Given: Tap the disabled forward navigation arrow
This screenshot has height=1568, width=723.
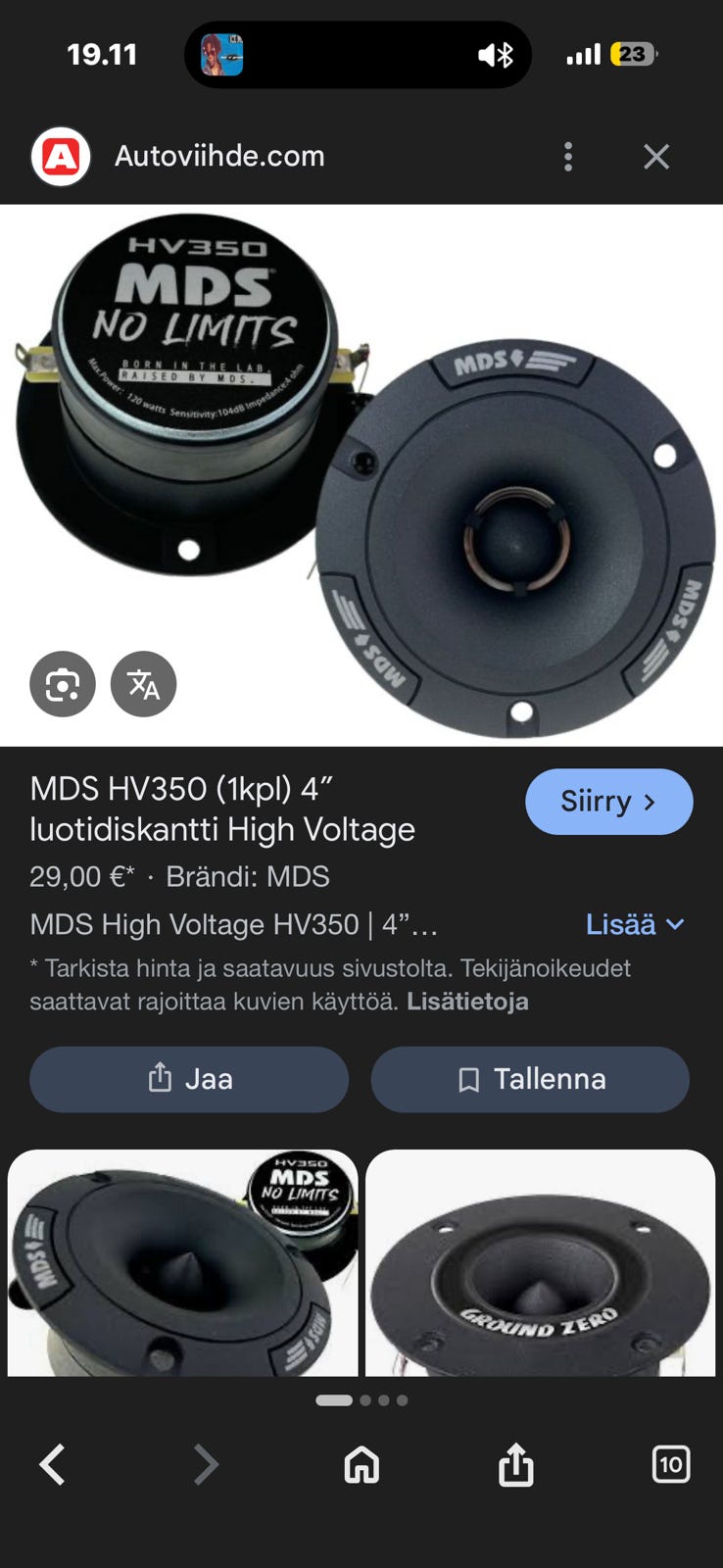Looking at the screenshot, I should 206,1465.
